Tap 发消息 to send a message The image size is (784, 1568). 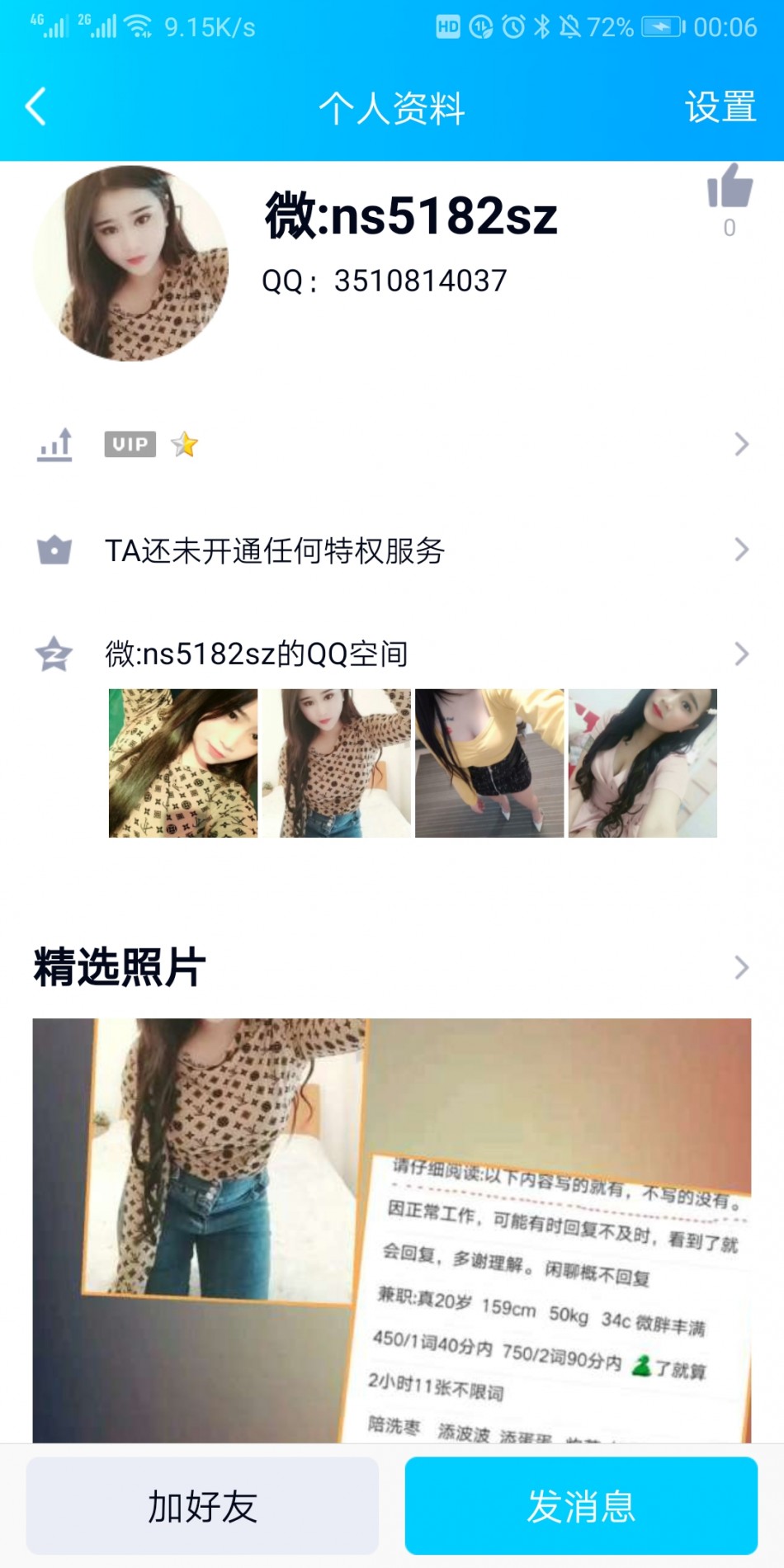pyautogui.click(x=581, y=1506)
